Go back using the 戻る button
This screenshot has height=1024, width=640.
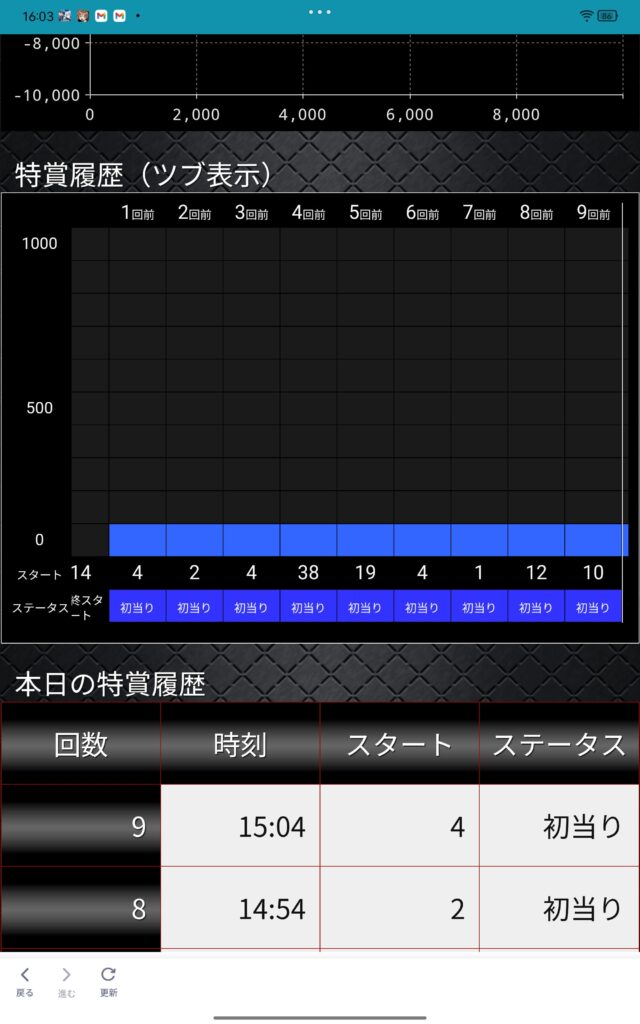click(x=25, y=980)
